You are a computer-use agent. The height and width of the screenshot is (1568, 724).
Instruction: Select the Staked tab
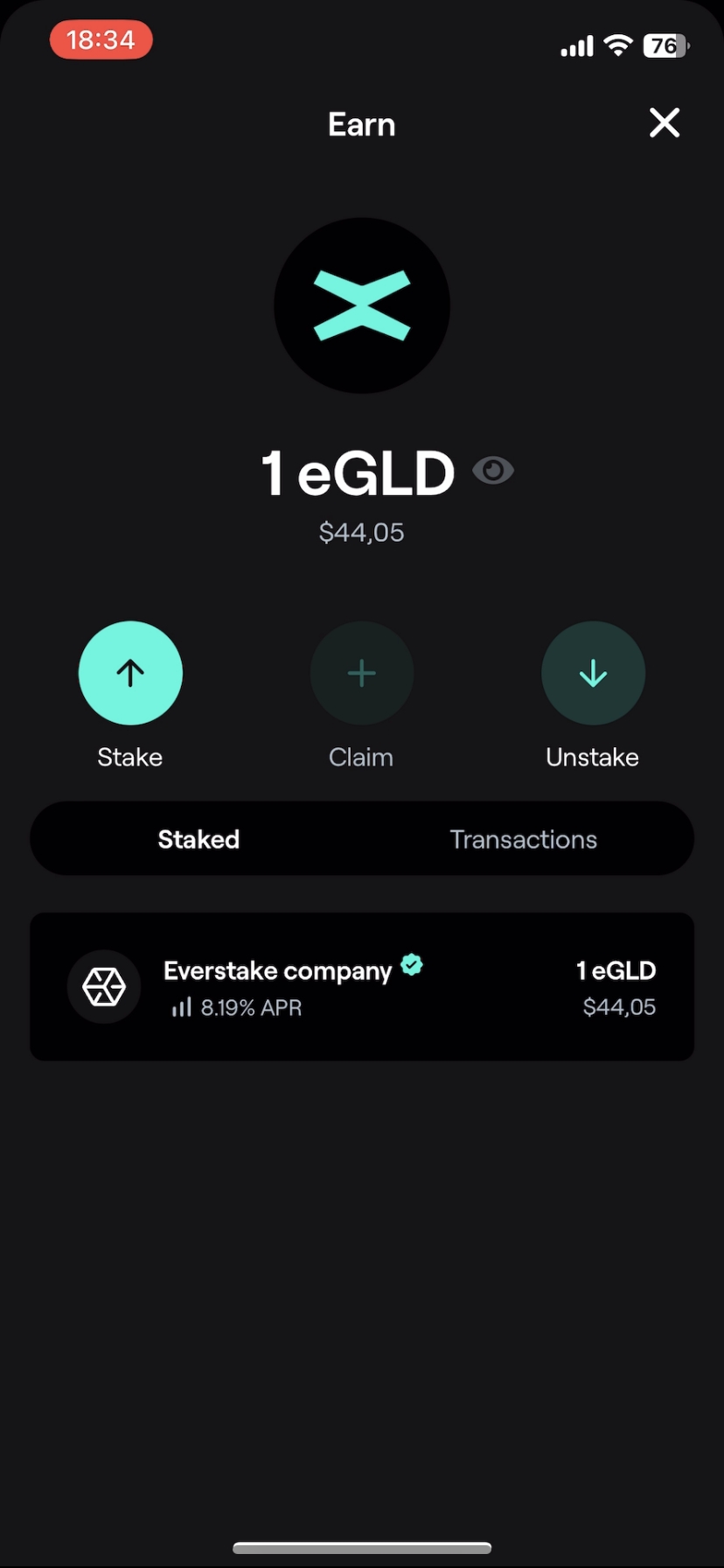[198, 838]
